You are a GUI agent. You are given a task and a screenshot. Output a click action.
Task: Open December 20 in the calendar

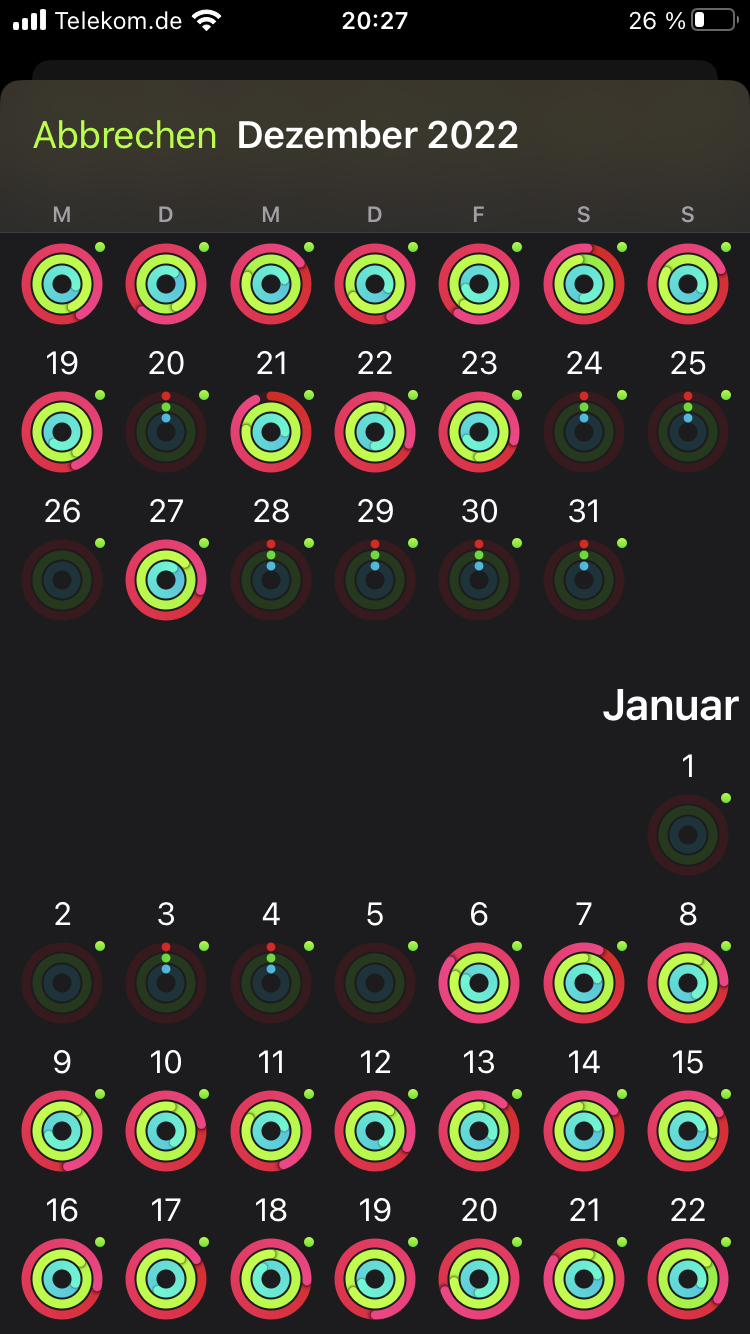coord(166,432)
